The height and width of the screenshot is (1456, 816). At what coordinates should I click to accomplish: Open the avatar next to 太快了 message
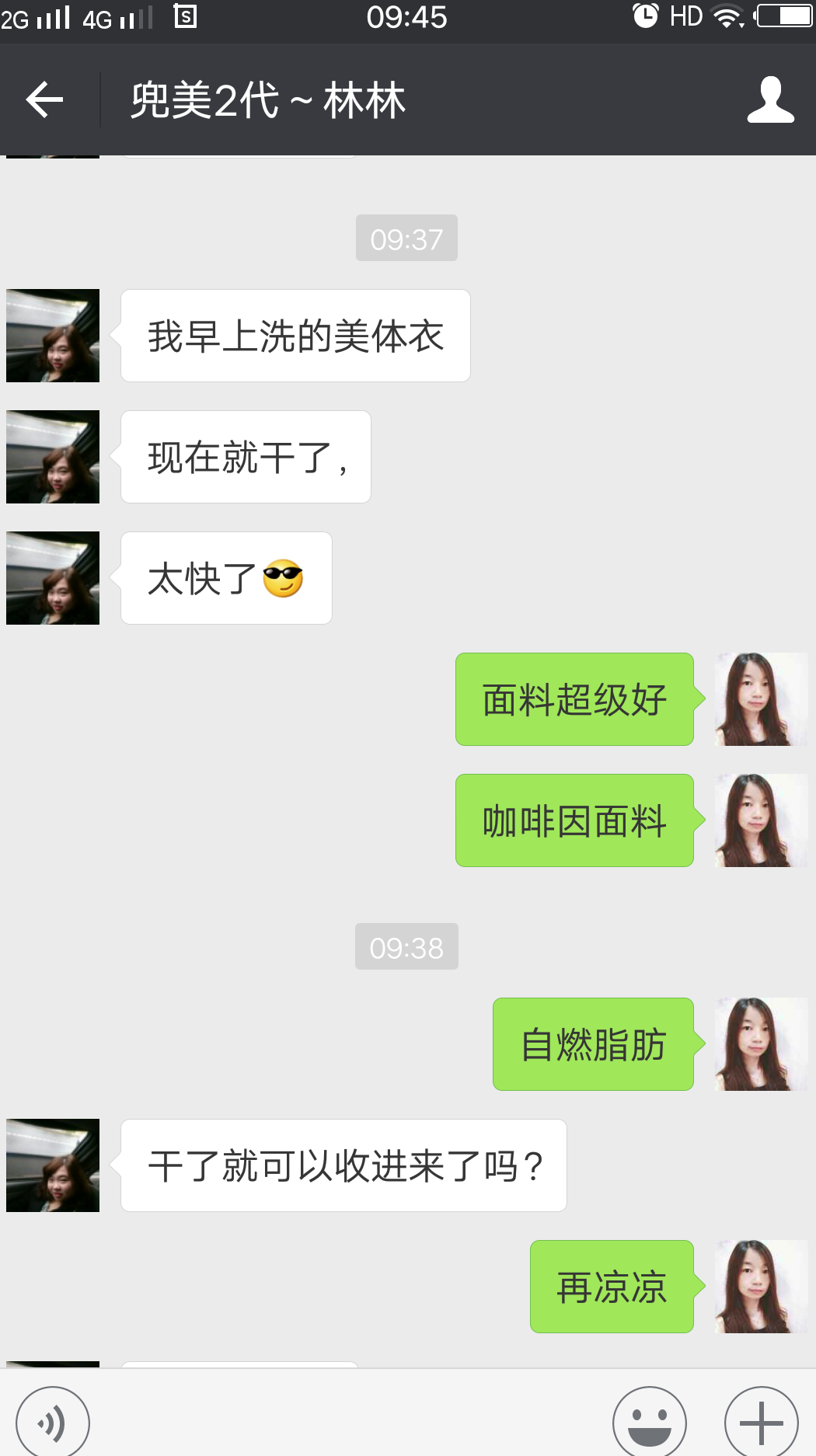click(x=53, y=578)
